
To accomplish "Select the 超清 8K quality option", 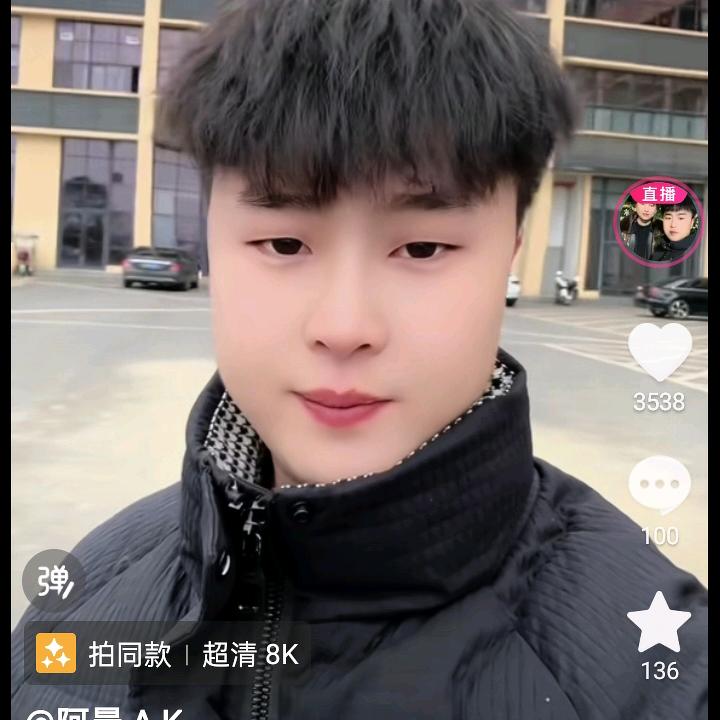I will pyautogui.click(x=250, y=654).
